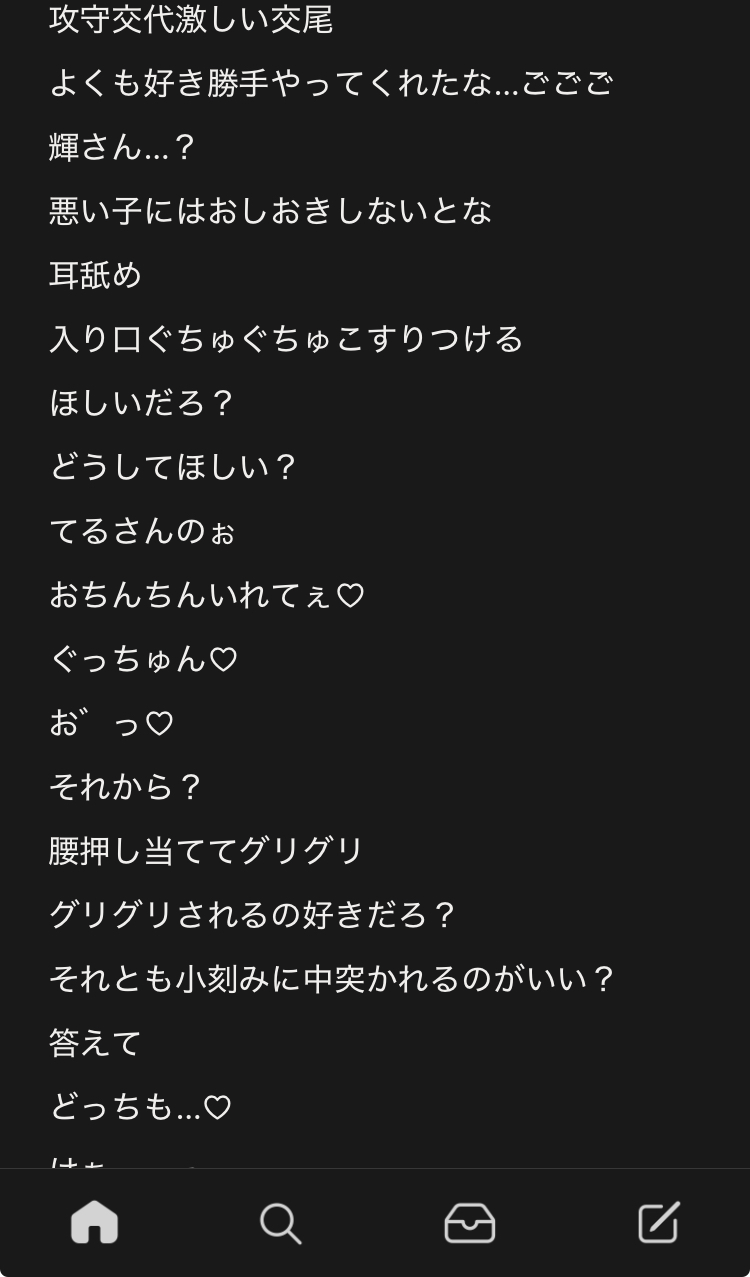Compose a new post
Image resolution: width=750 pixels, height=1277 pixels.
point(658,1222)
